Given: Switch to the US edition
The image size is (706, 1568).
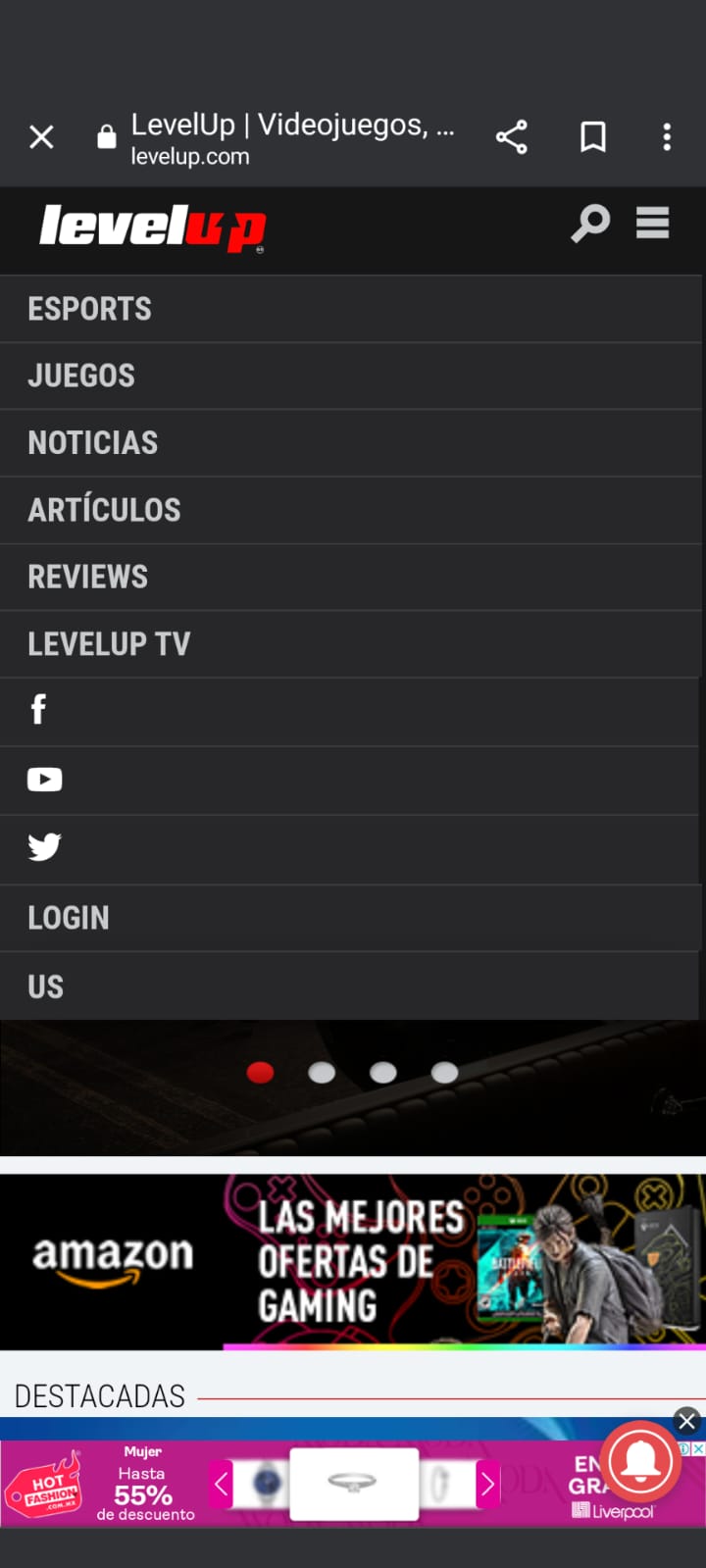Looking at the screenshot, I should tap(351, 986).
